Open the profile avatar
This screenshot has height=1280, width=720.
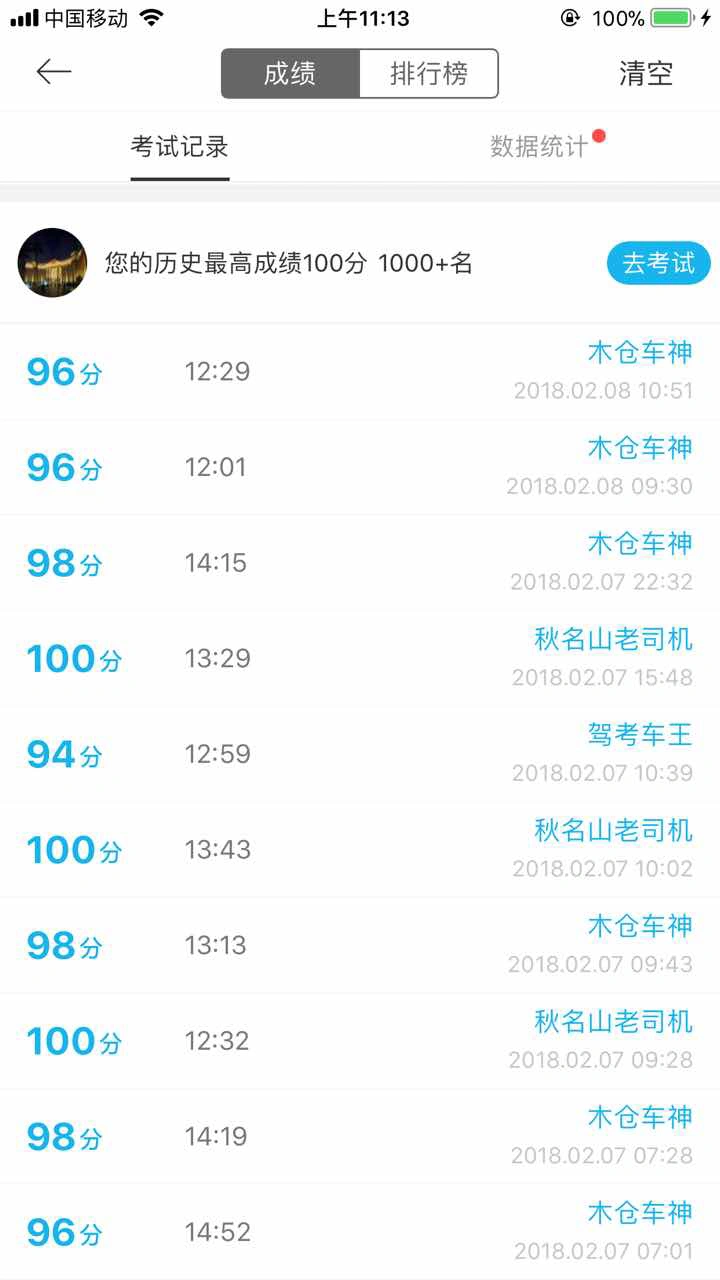52,263
